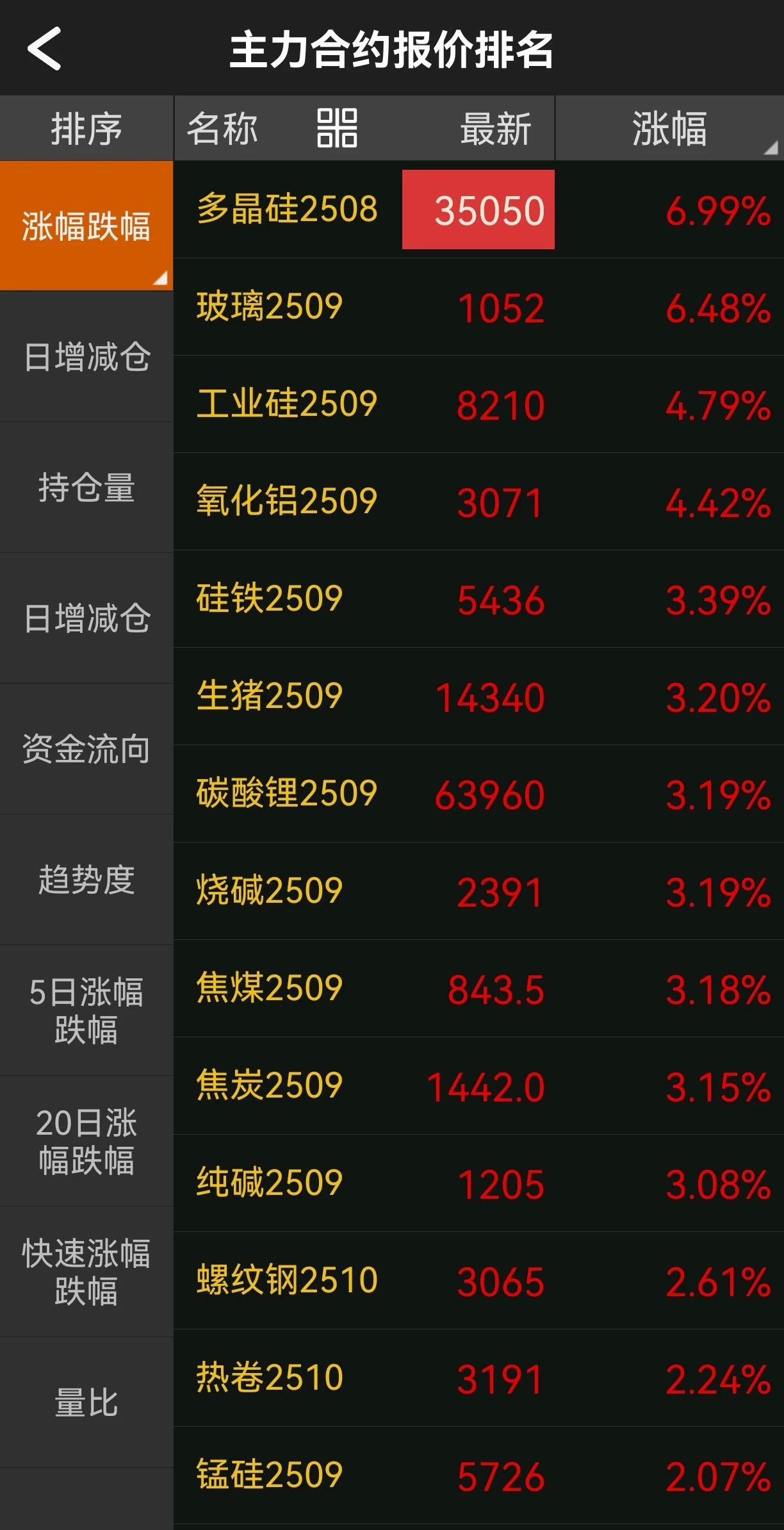Switch to 持仓量 sorting
The width and height of the screenshot is (784, 1530).
(86, 488)
